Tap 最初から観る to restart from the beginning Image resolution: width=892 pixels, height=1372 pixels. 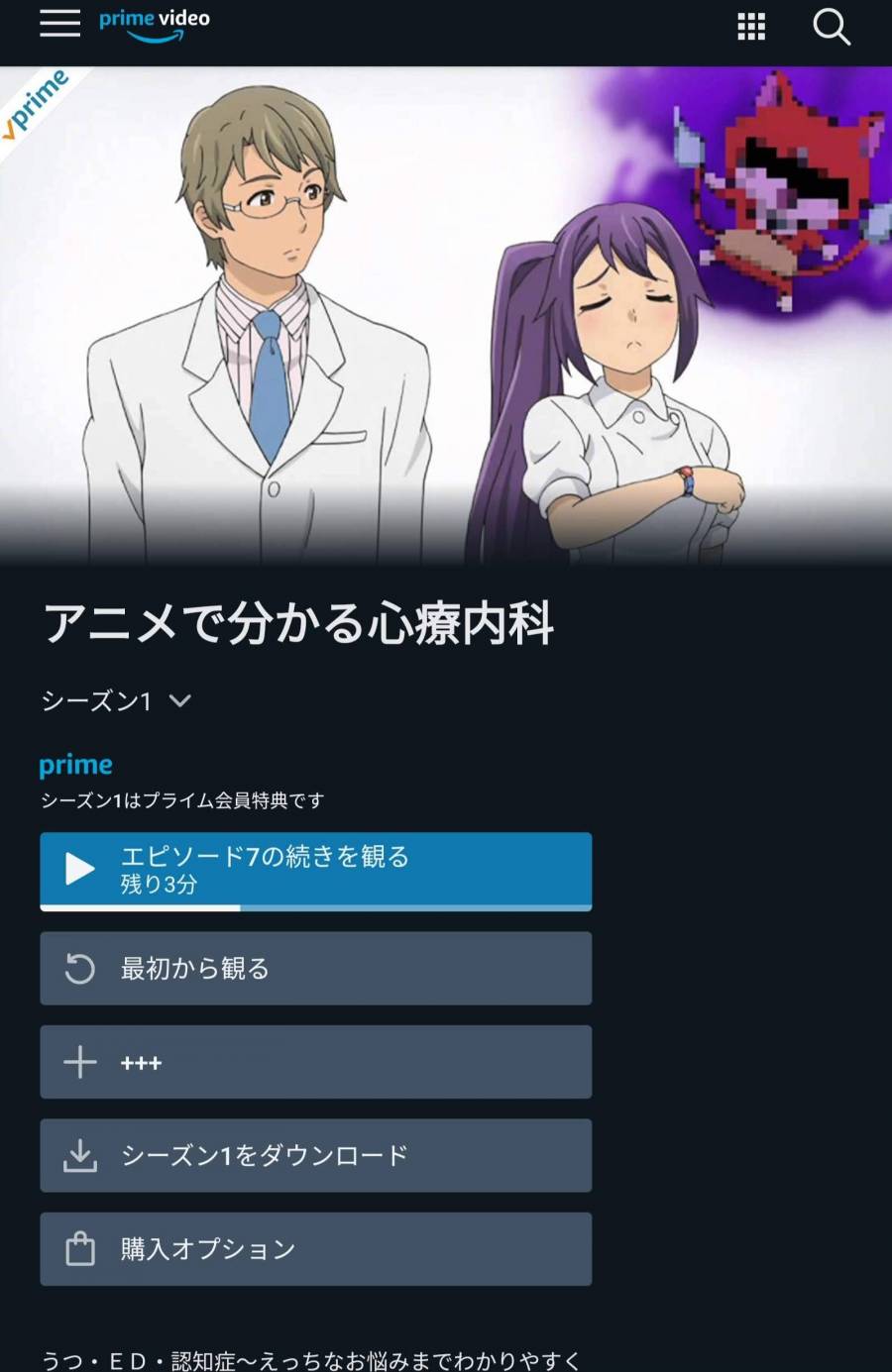coord(315,968)
